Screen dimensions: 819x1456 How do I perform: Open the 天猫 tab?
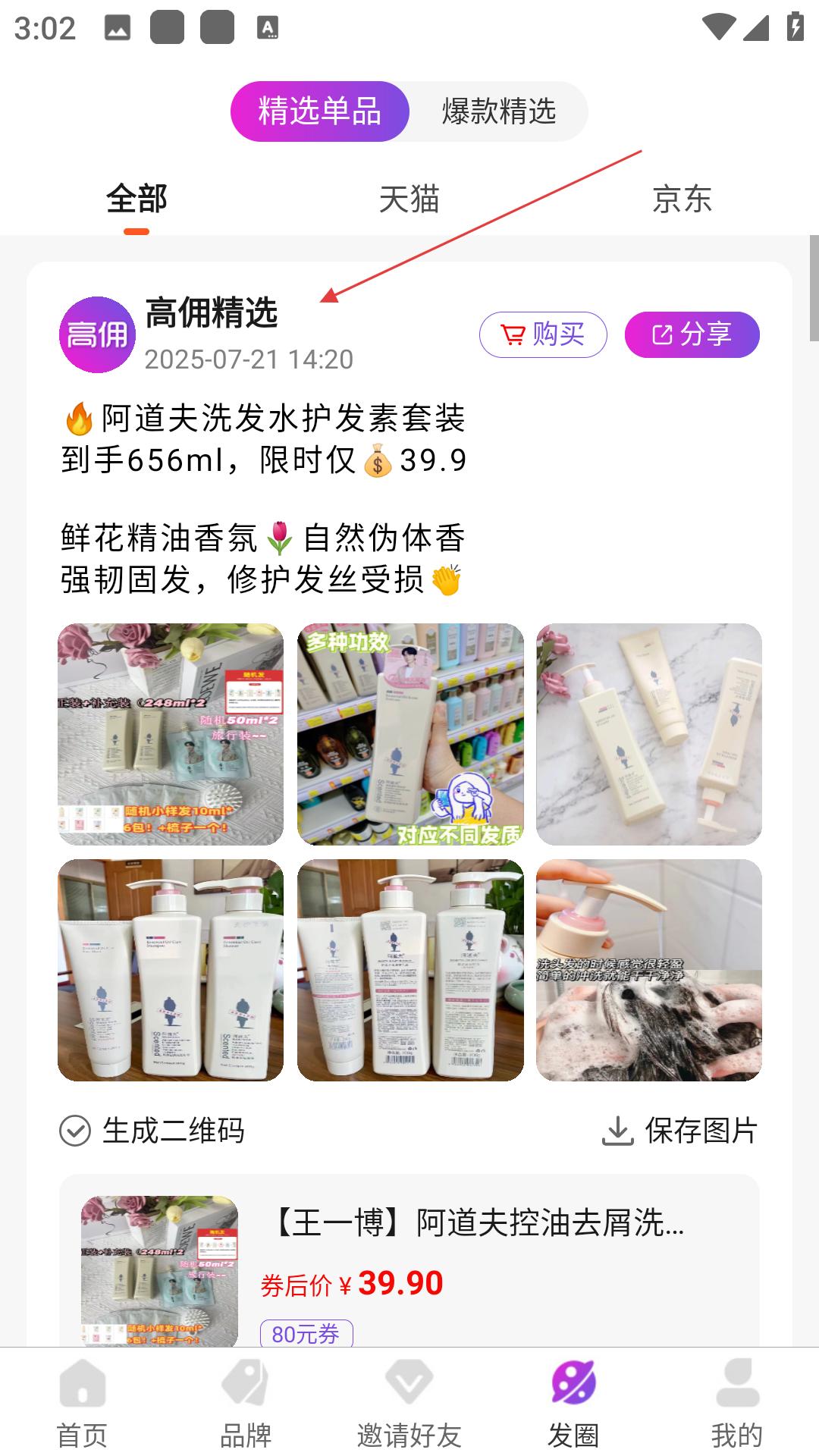(409, 199)
